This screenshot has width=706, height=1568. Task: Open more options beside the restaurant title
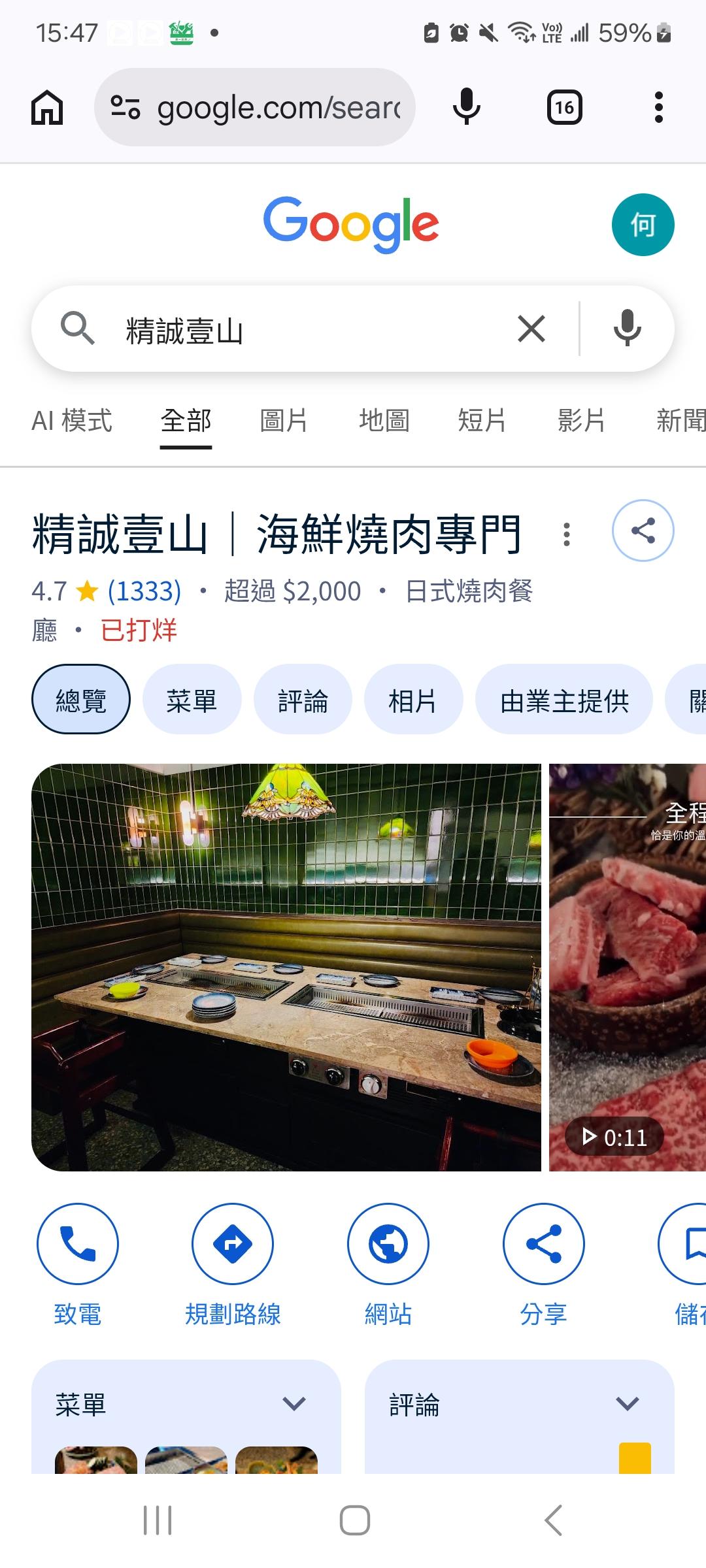(x=567, y=534)
